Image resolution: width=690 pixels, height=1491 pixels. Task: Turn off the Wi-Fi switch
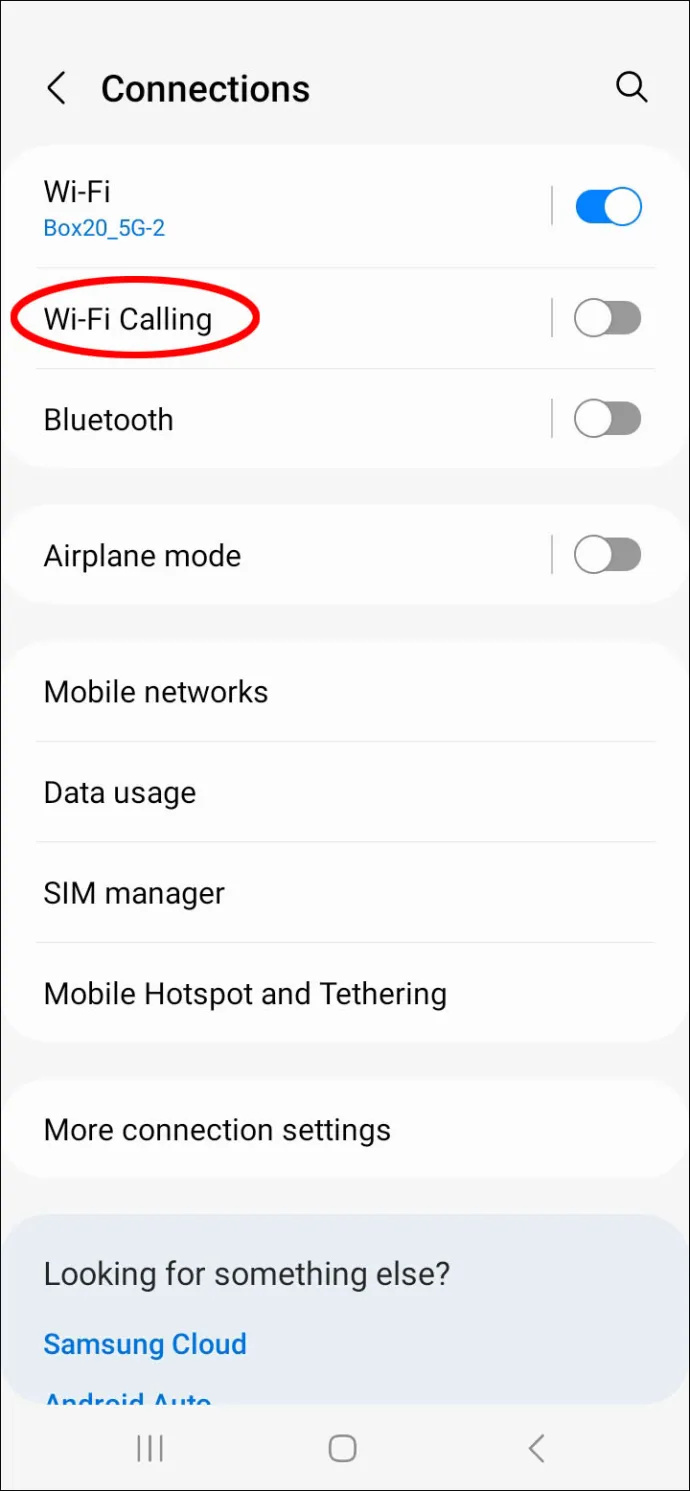[608, 207]
